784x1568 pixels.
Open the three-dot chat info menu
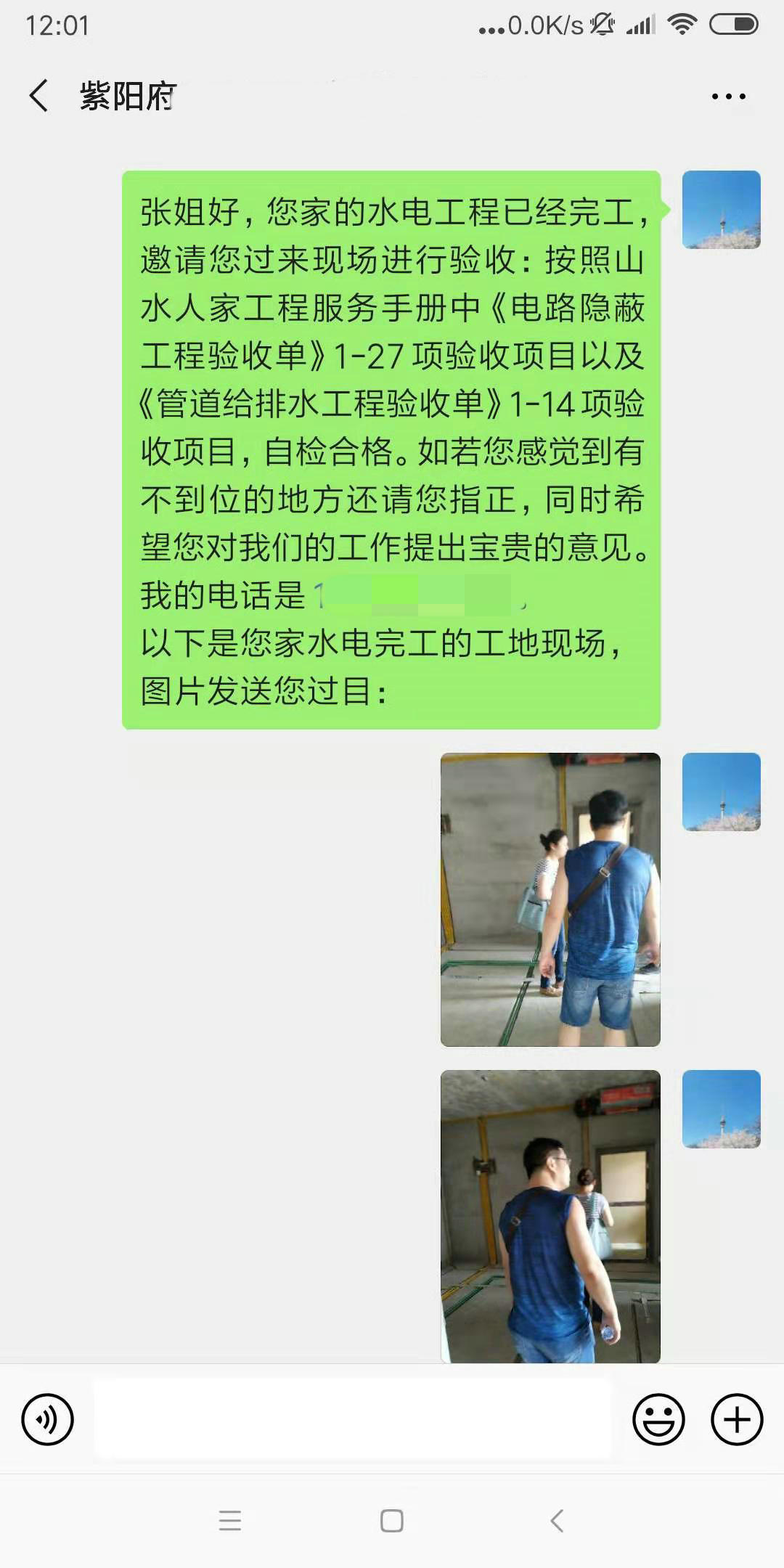[x=728, y=96]
